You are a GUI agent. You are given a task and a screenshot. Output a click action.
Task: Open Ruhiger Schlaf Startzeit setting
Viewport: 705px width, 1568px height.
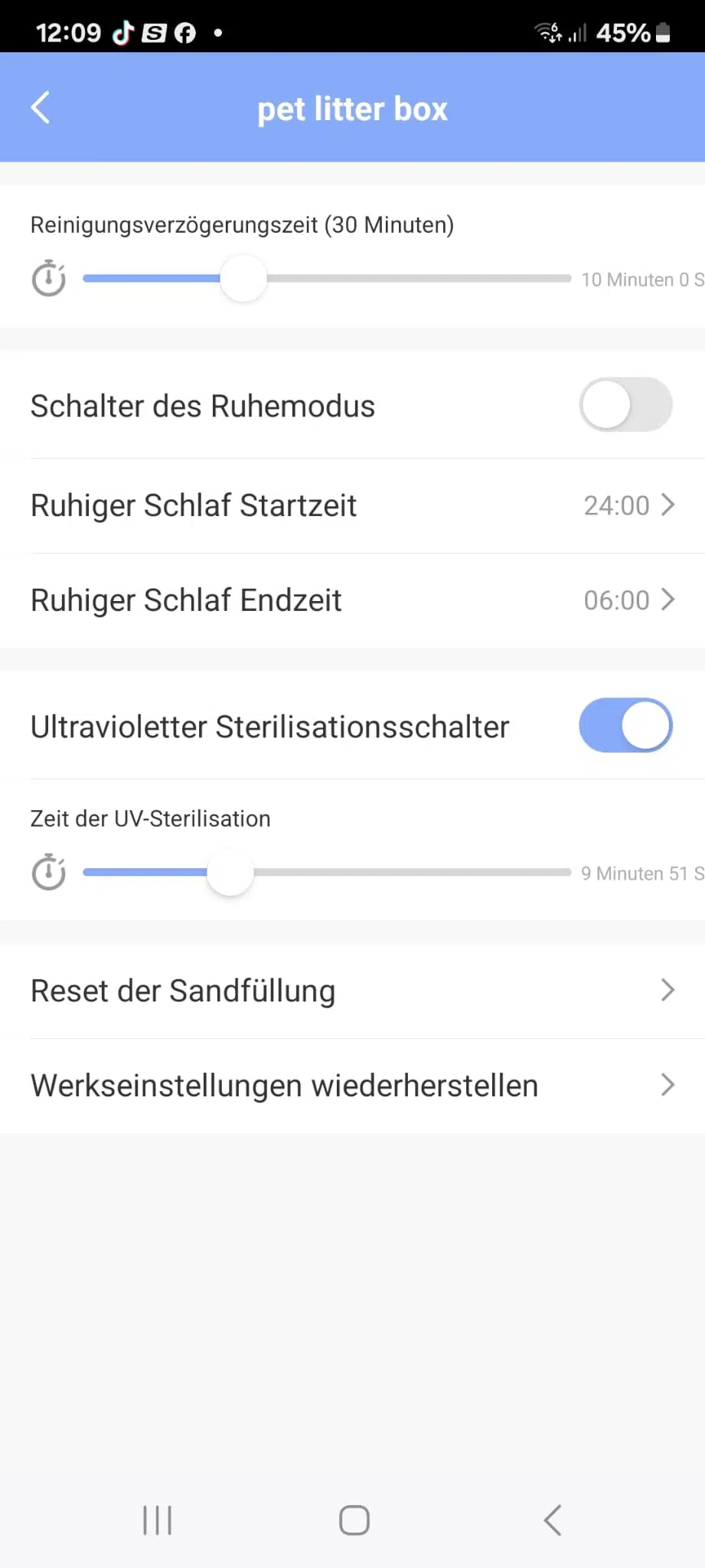tap(352, 506)
